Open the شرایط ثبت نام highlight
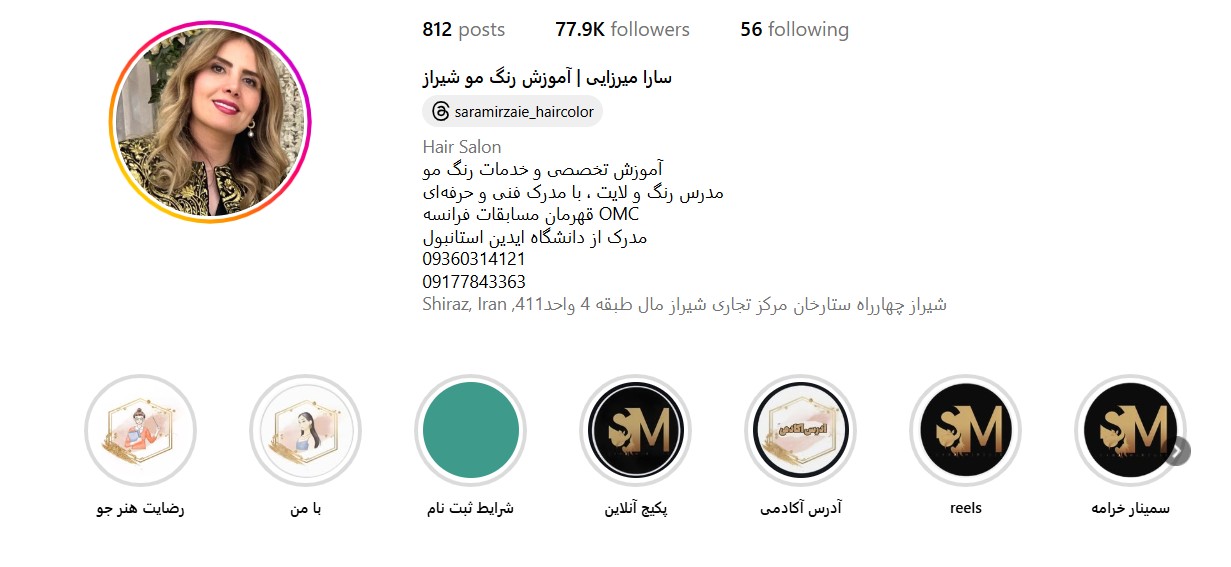 point(470,431)
